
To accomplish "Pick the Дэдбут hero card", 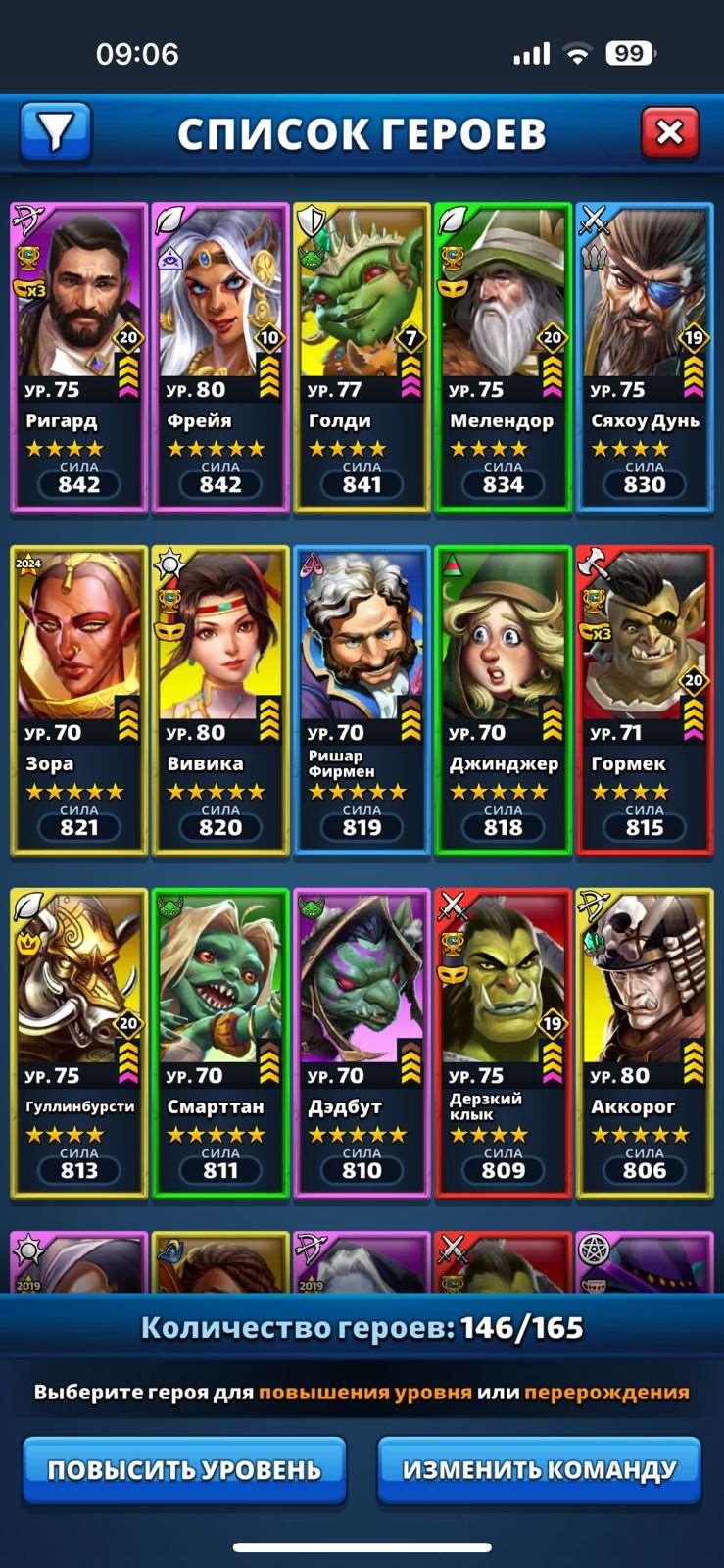I will click(362, 1044).
